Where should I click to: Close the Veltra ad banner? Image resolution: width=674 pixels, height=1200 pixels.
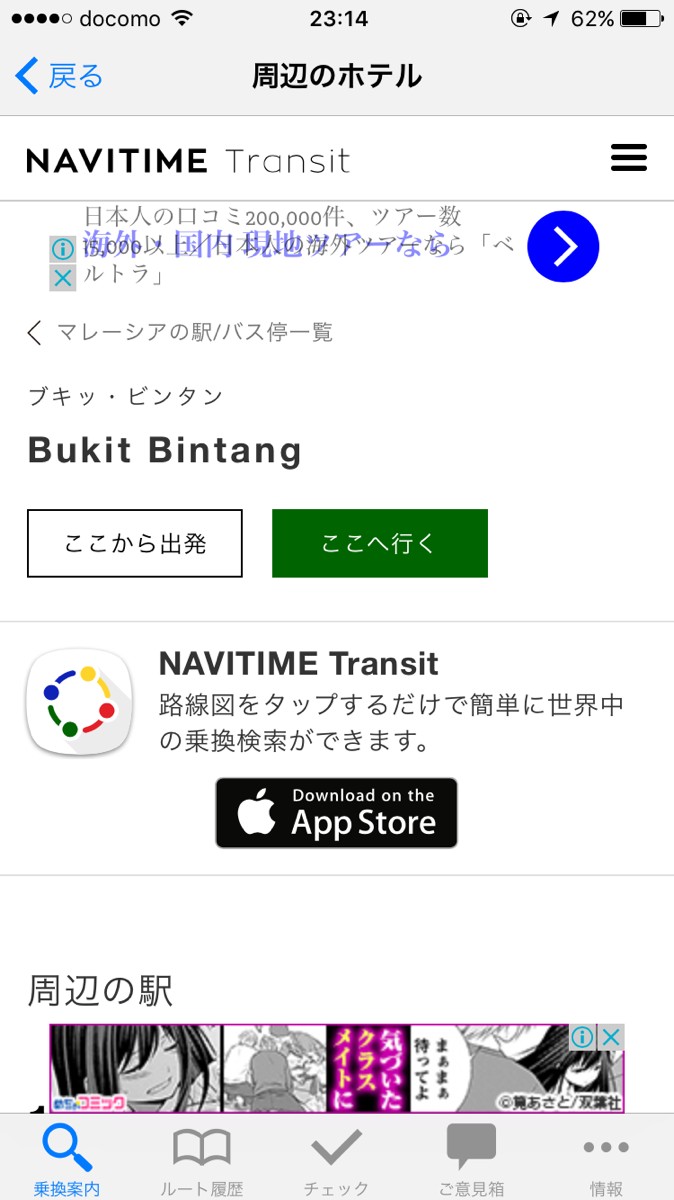[x=63, y=278]
